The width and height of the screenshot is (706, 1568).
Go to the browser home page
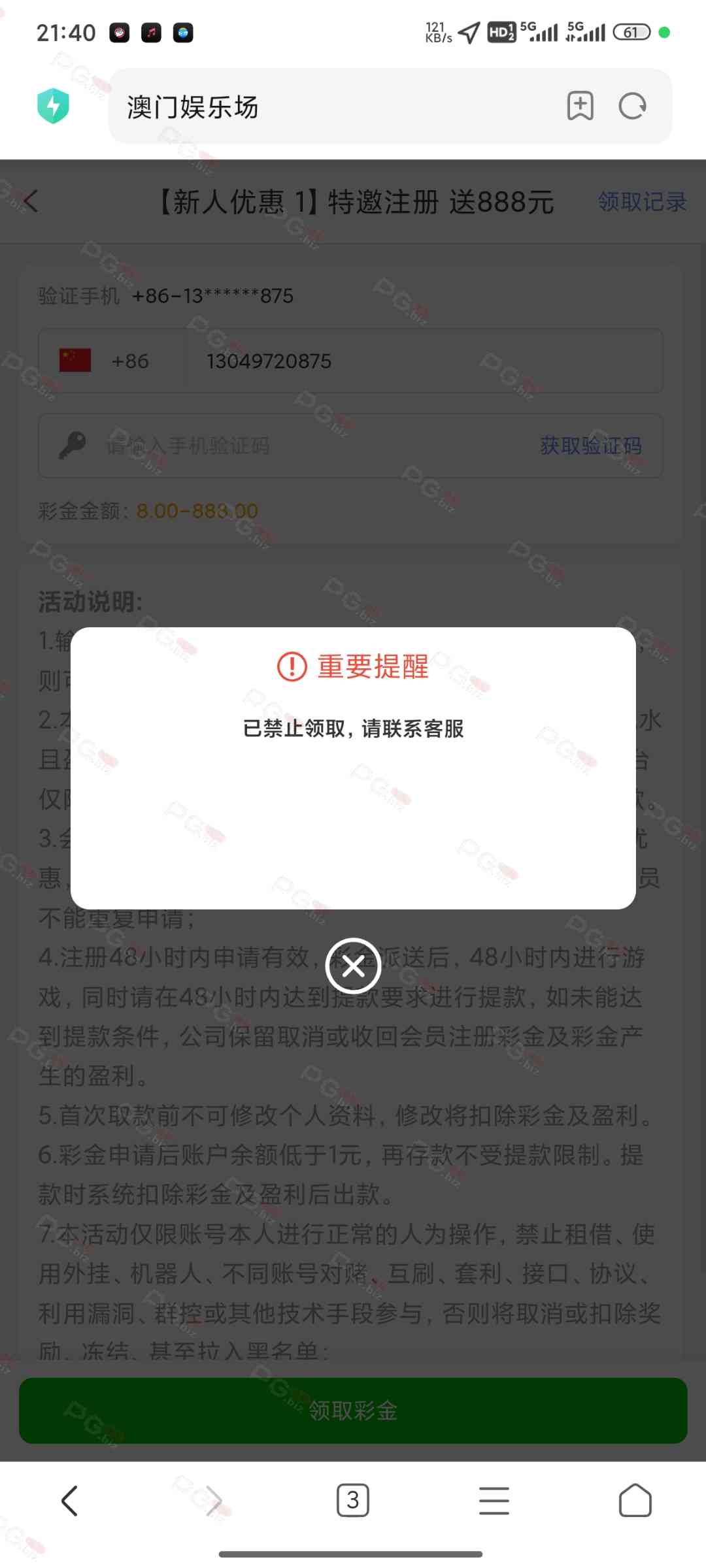click(635, 1500)
